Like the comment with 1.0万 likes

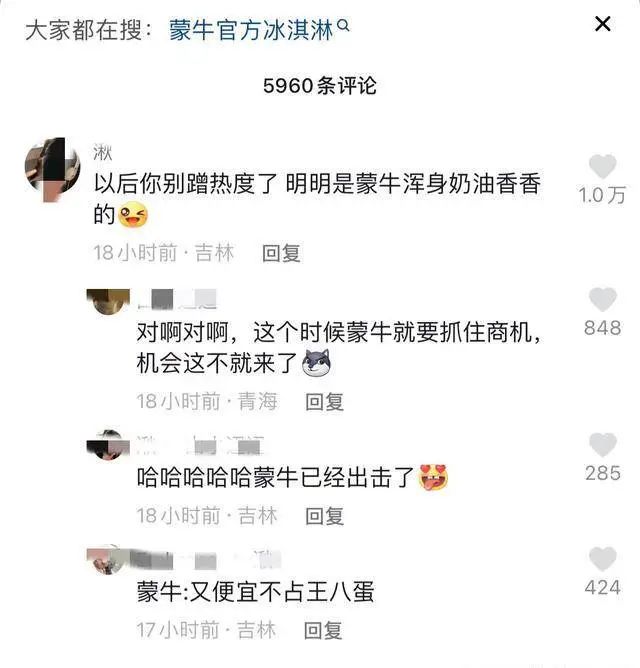pos(602,167)
